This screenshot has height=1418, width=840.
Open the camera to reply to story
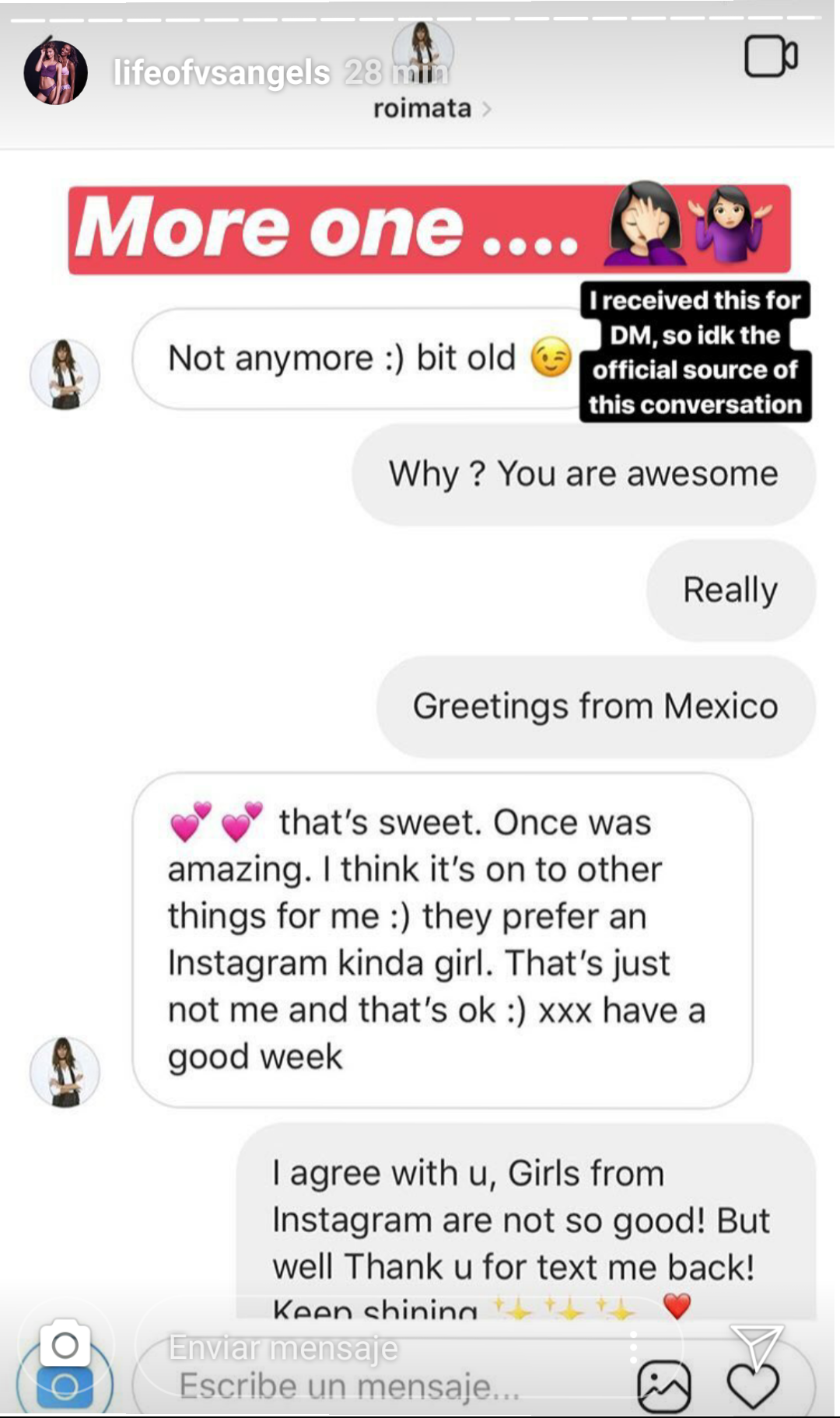point(65,1343)
